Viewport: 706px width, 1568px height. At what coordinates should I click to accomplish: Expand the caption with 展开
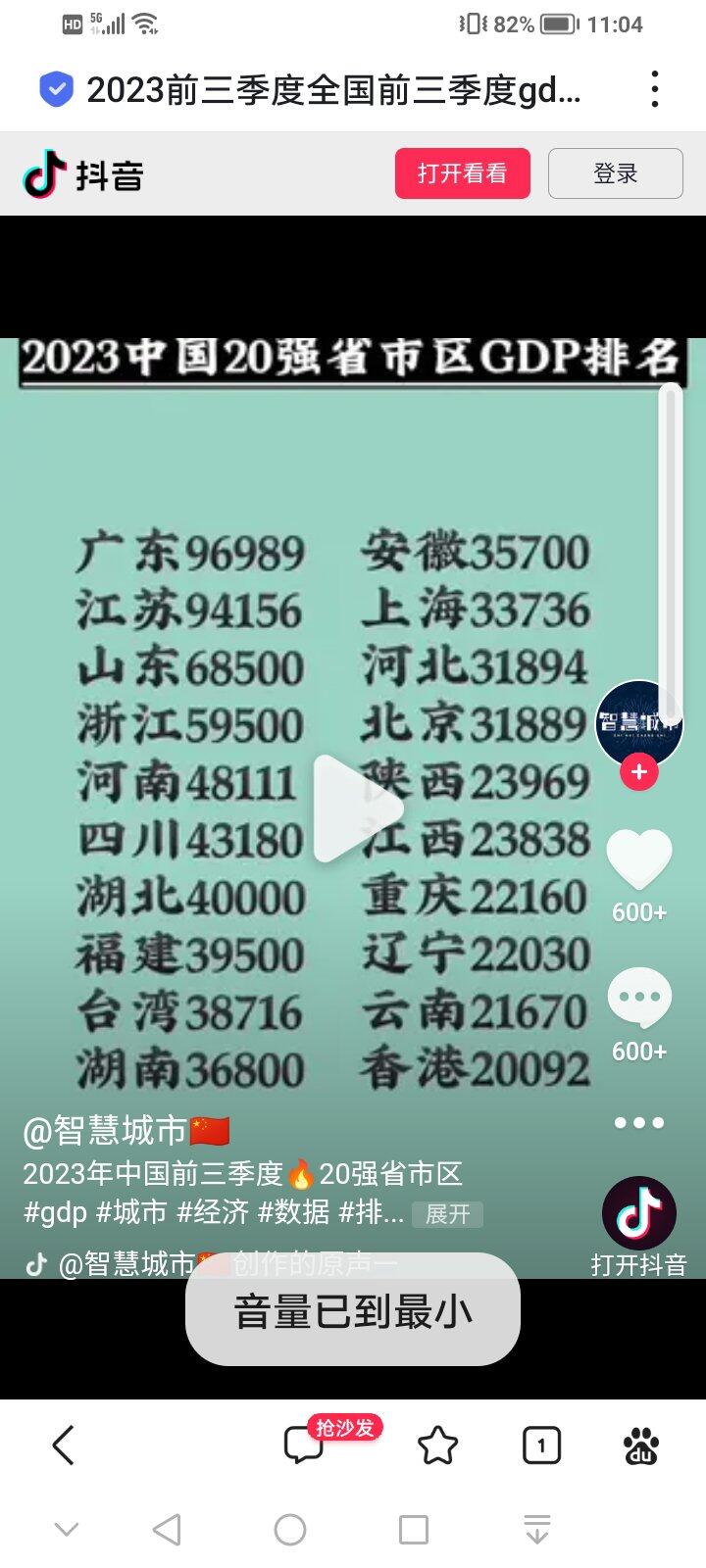tap(447, 1214)
